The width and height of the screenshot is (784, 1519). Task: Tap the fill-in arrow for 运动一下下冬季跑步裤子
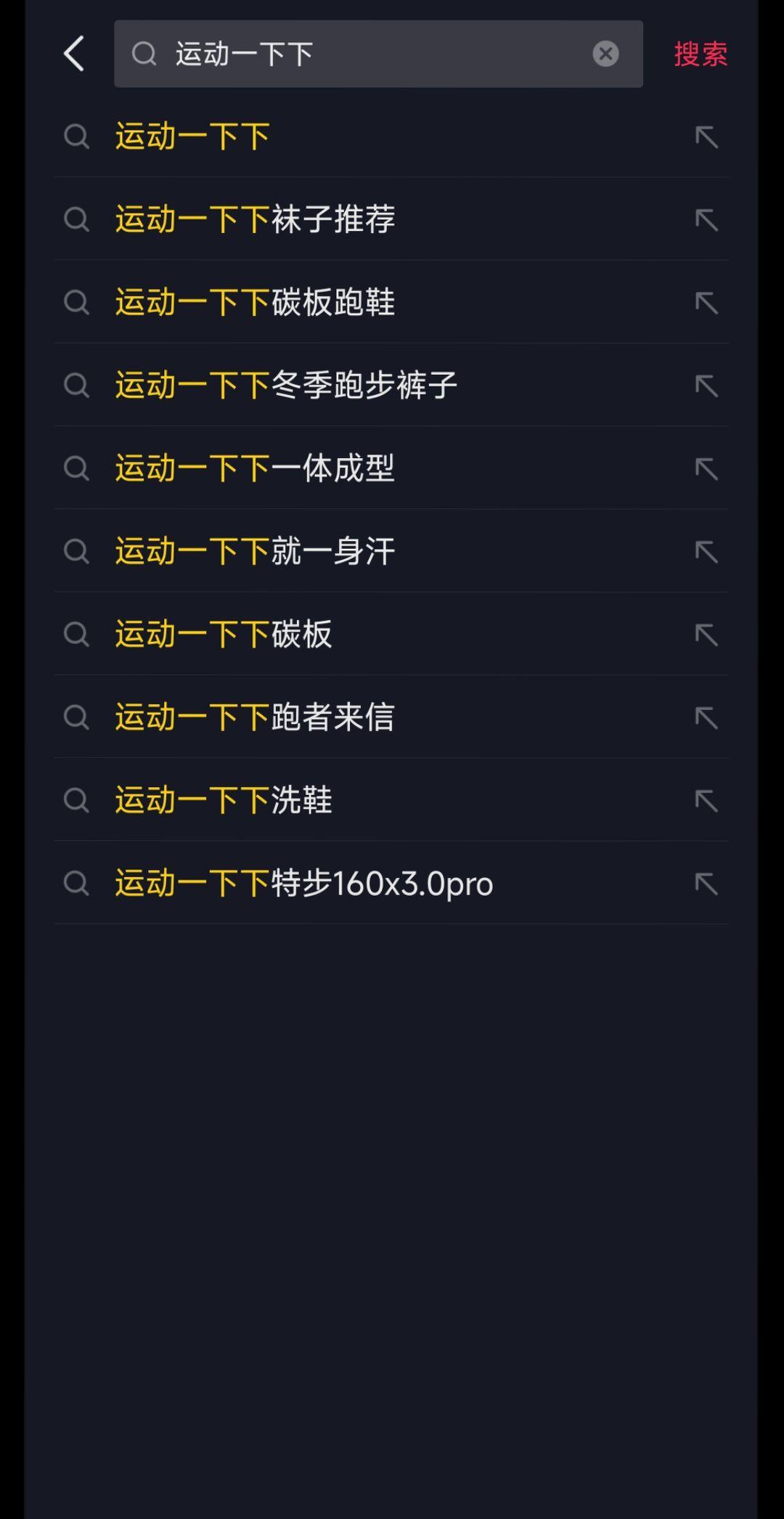point(706,385)
